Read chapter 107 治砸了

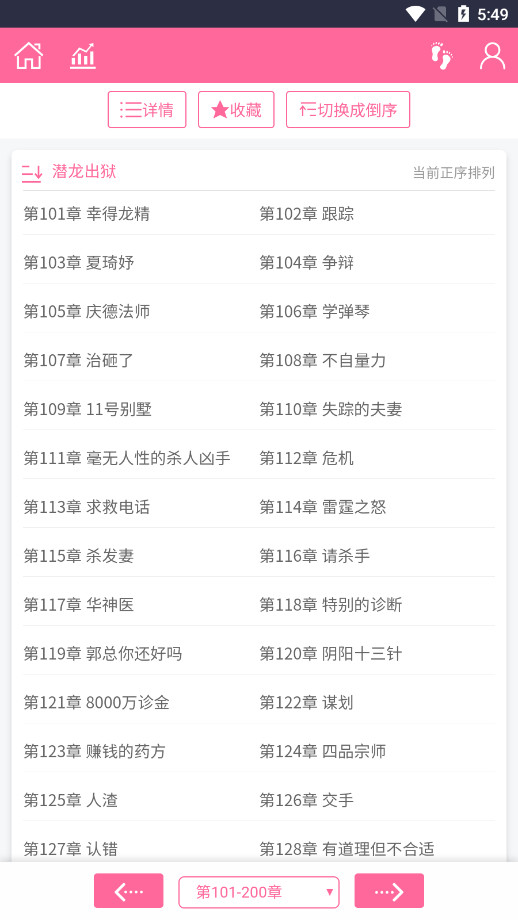click(79, 360)
